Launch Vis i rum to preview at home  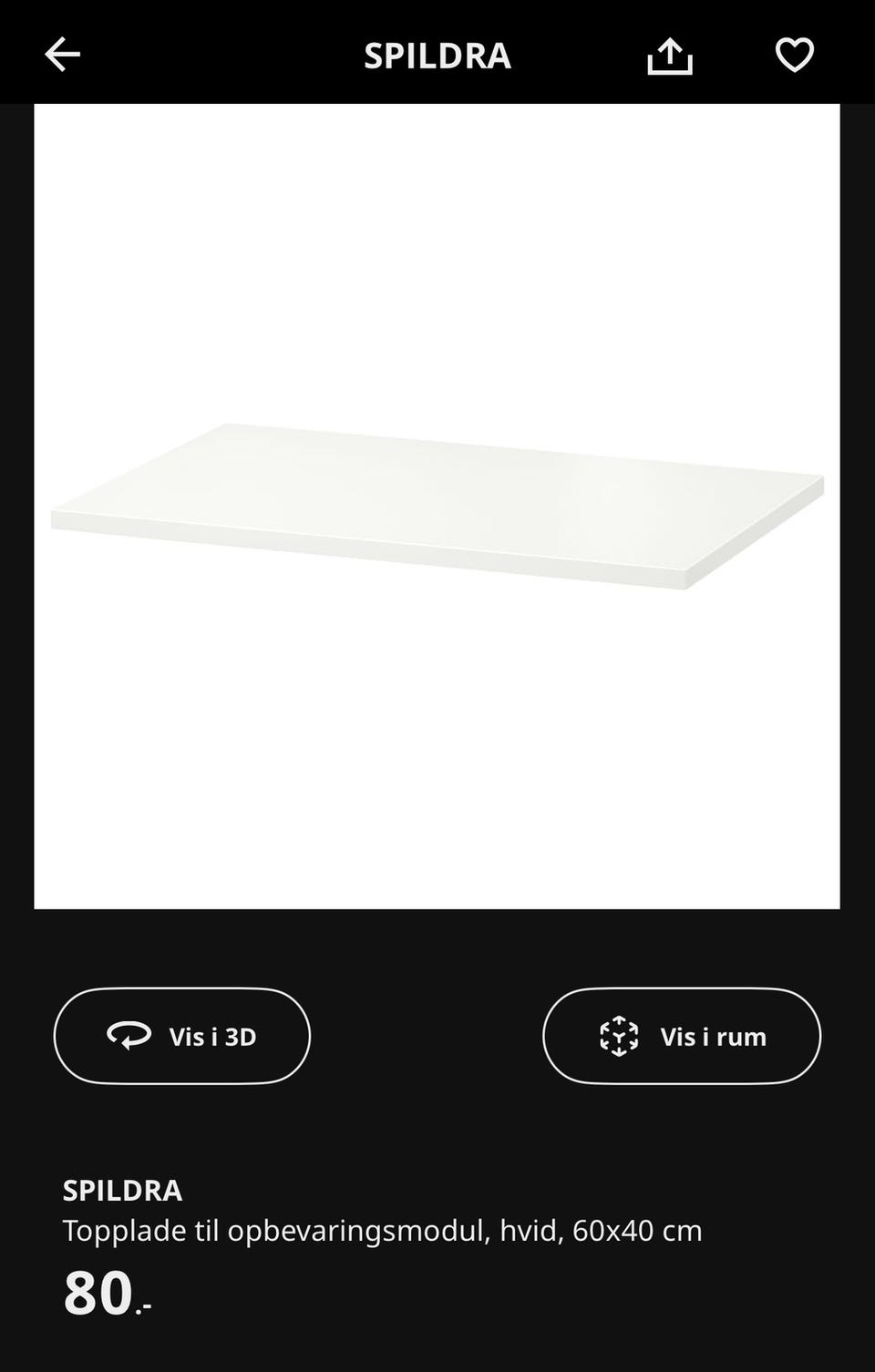tap(682, 1035)
